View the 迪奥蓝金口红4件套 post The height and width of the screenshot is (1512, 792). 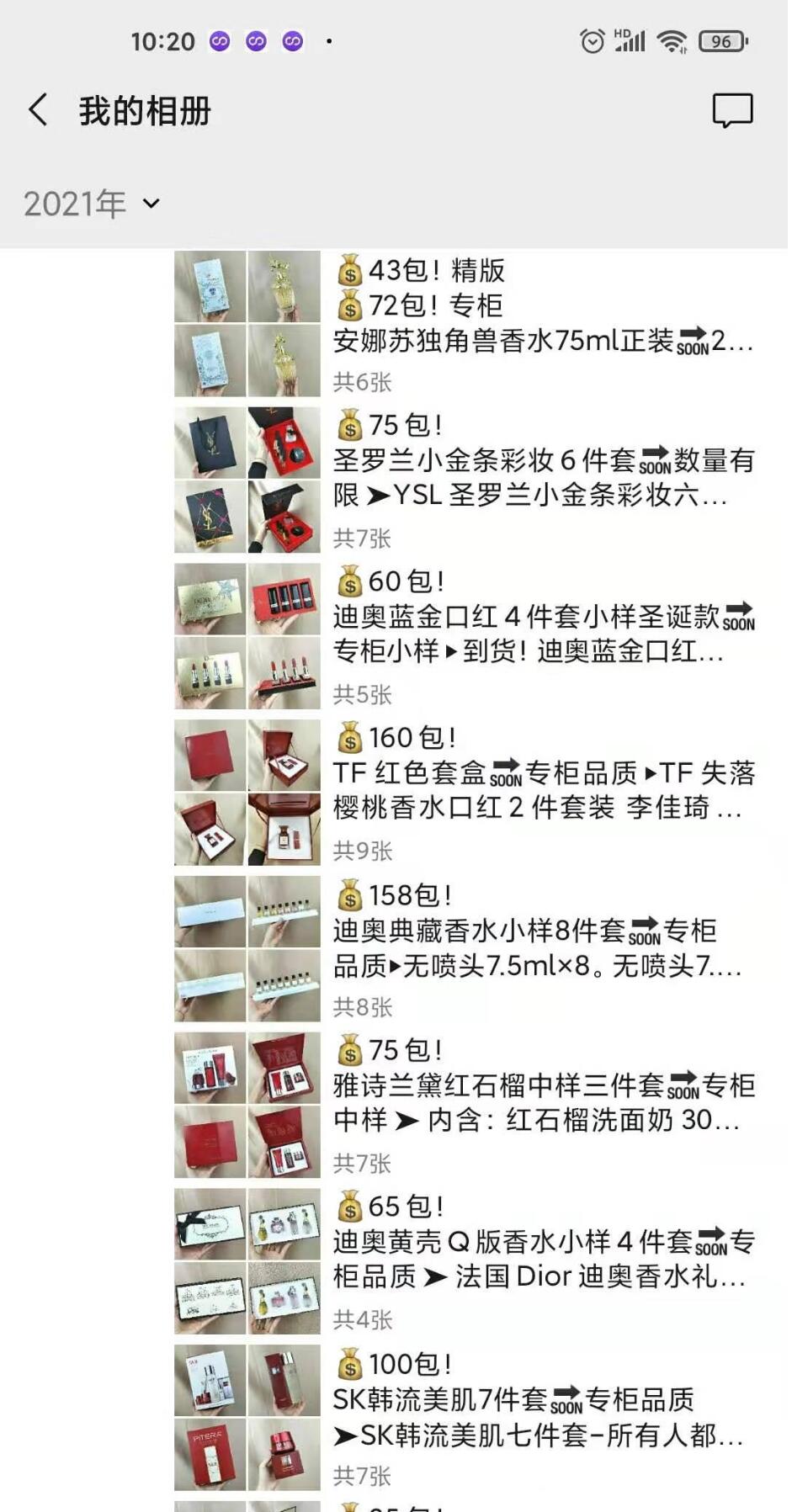tap(543, 634)
